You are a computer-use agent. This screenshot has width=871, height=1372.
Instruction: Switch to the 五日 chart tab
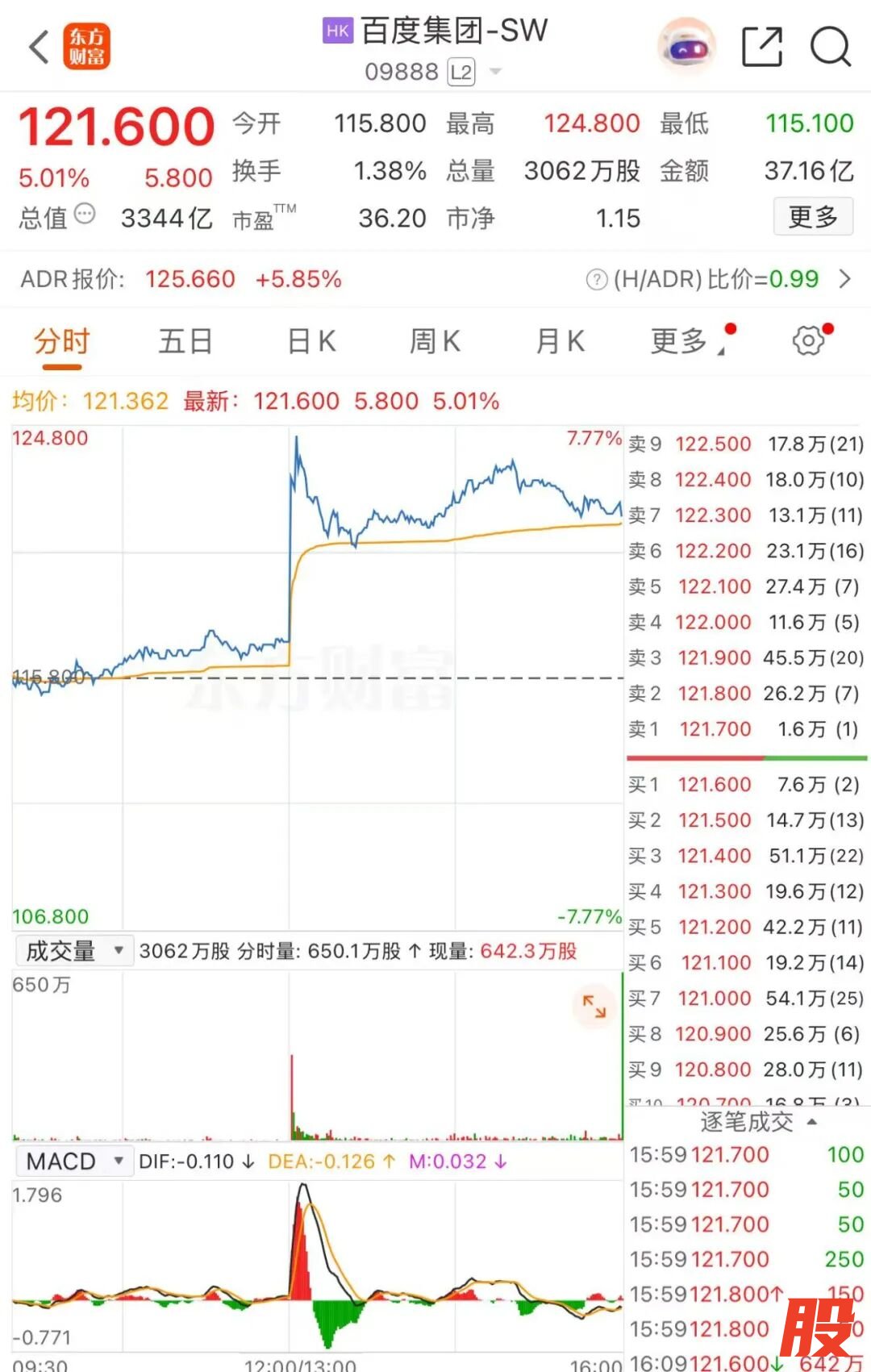(x=185, y=341)
